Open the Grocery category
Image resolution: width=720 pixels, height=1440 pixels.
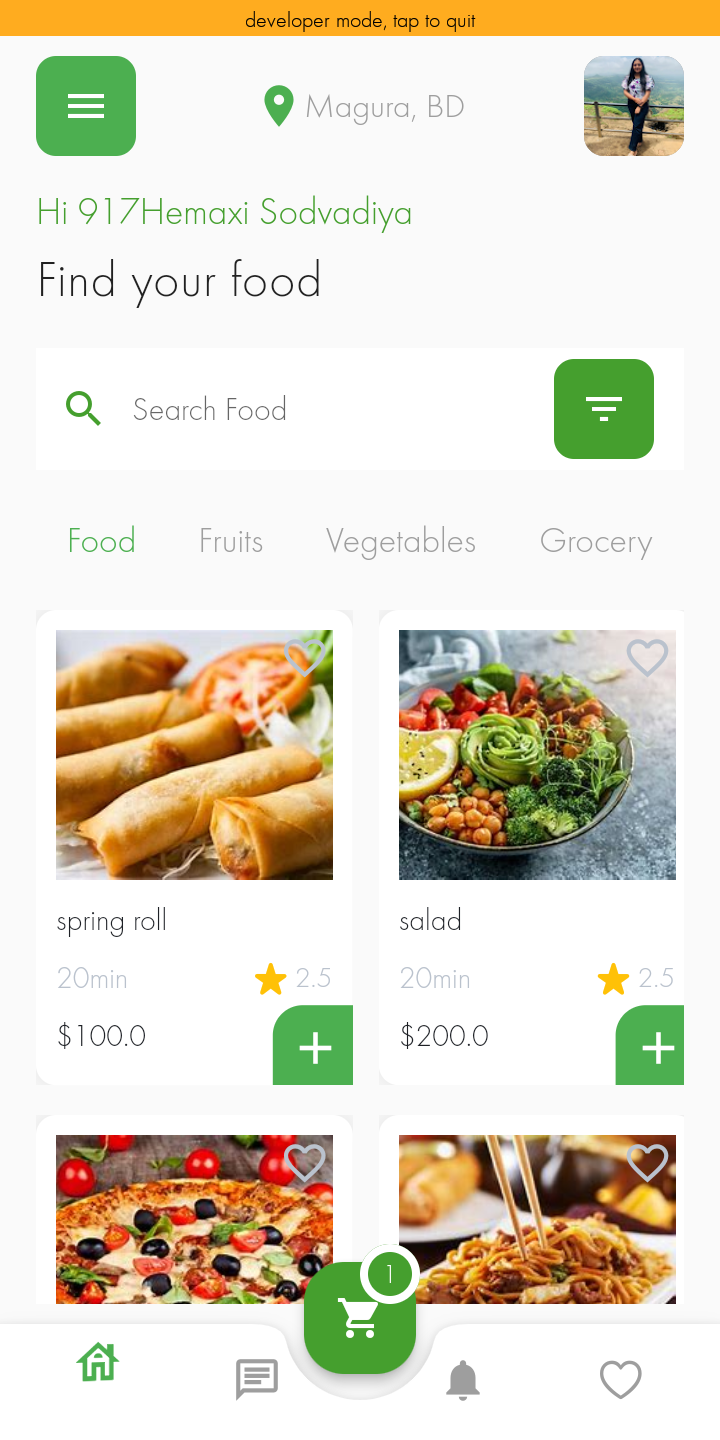(x=596, y=540)
